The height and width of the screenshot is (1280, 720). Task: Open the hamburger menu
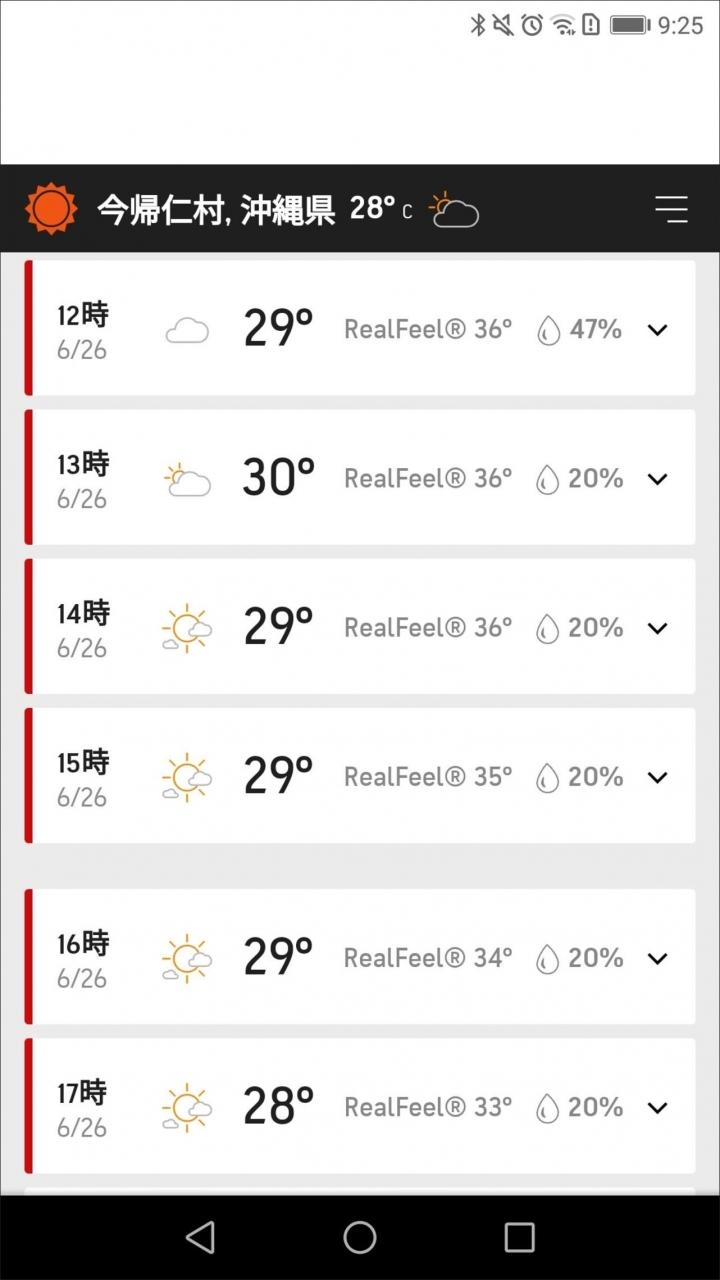[x=671, y=208]
